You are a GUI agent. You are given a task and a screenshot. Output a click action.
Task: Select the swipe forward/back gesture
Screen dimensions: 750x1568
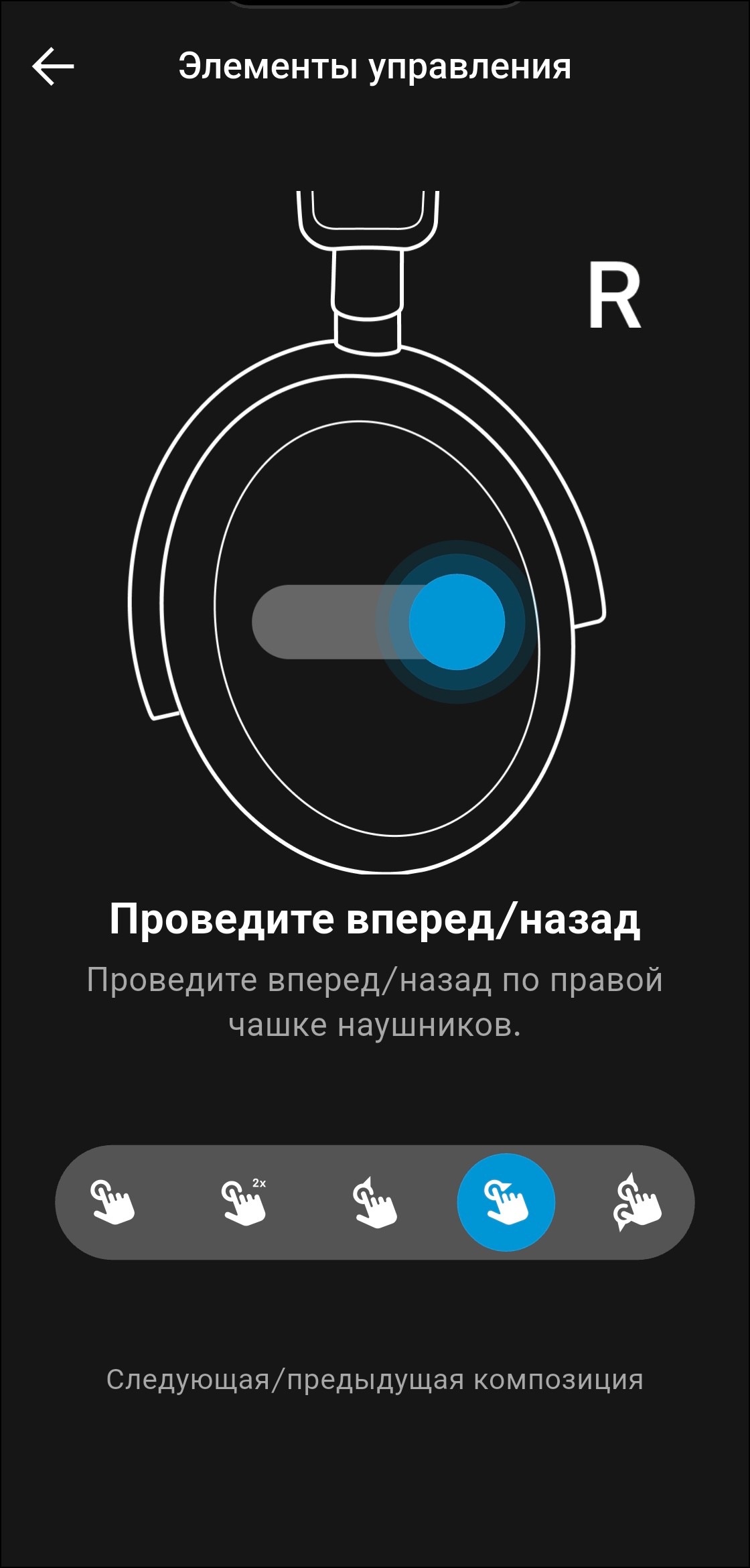click(x=506, y=1203)
